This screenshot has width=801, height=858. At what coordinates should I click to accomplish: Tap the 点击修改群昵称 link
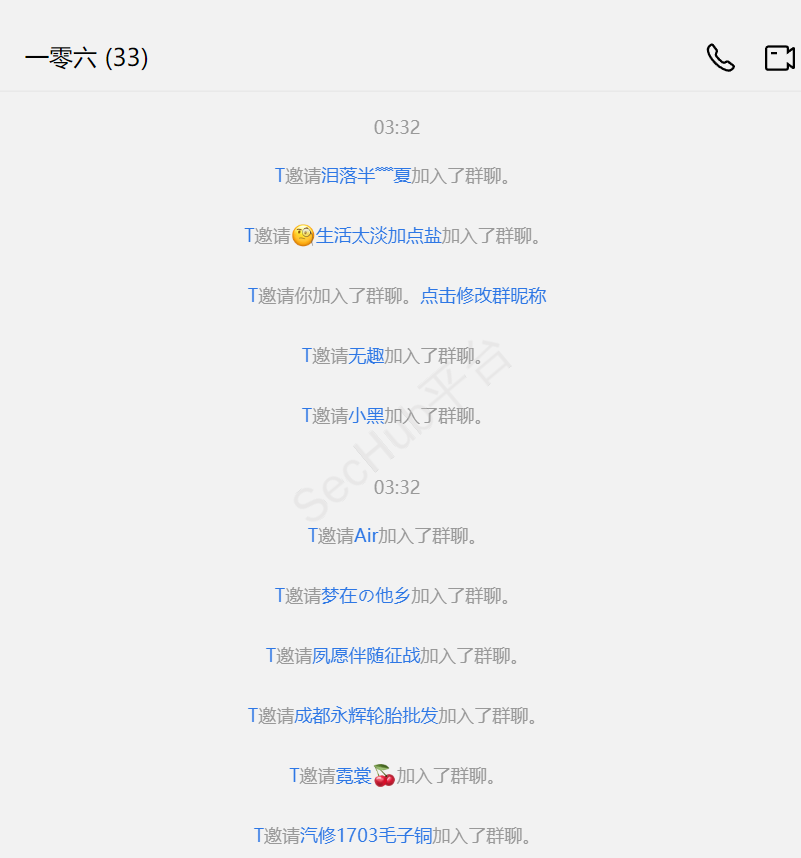(x=483, y=296)
